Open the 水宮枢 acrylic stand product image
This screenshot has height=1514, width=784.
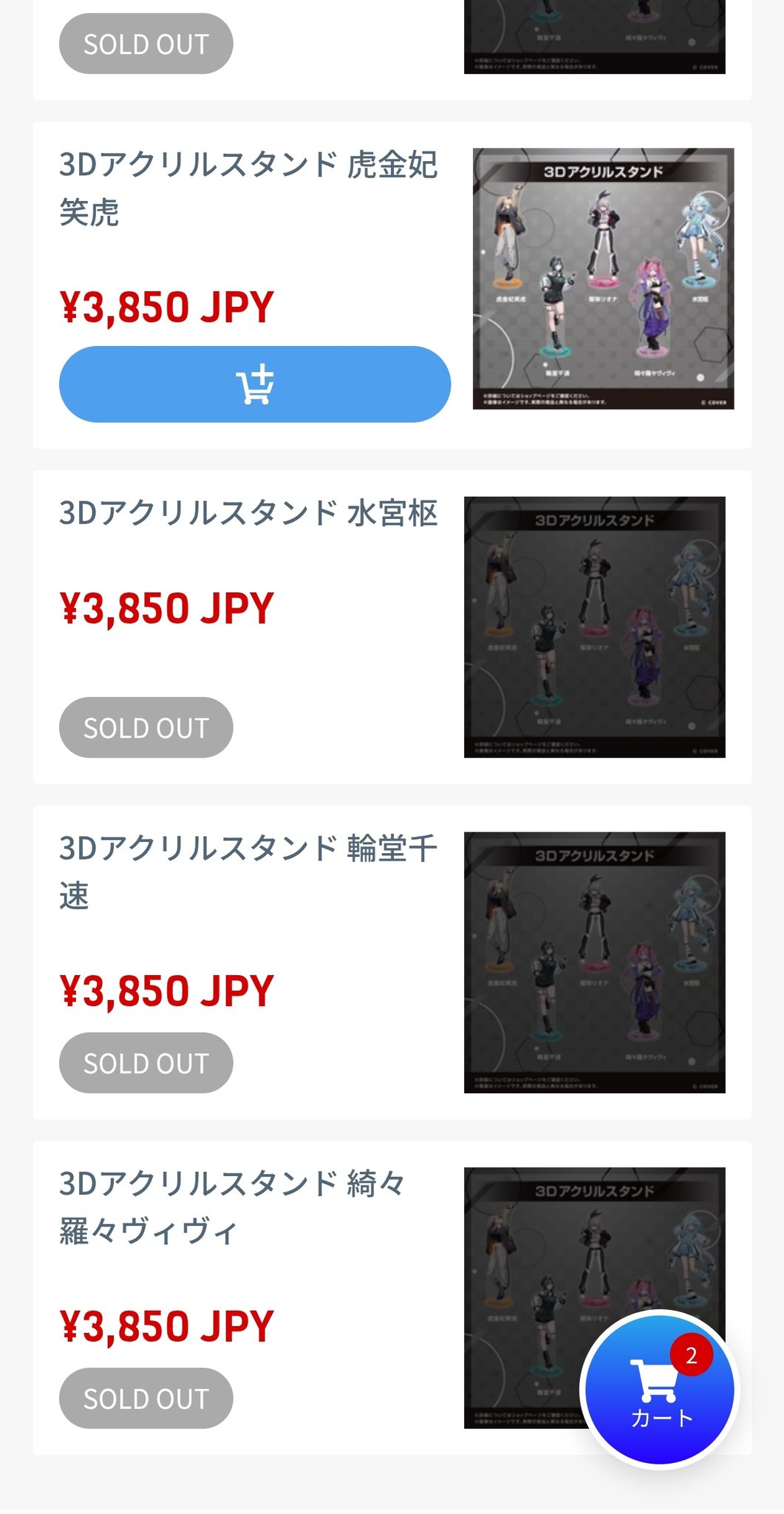[x=594, y=627]
